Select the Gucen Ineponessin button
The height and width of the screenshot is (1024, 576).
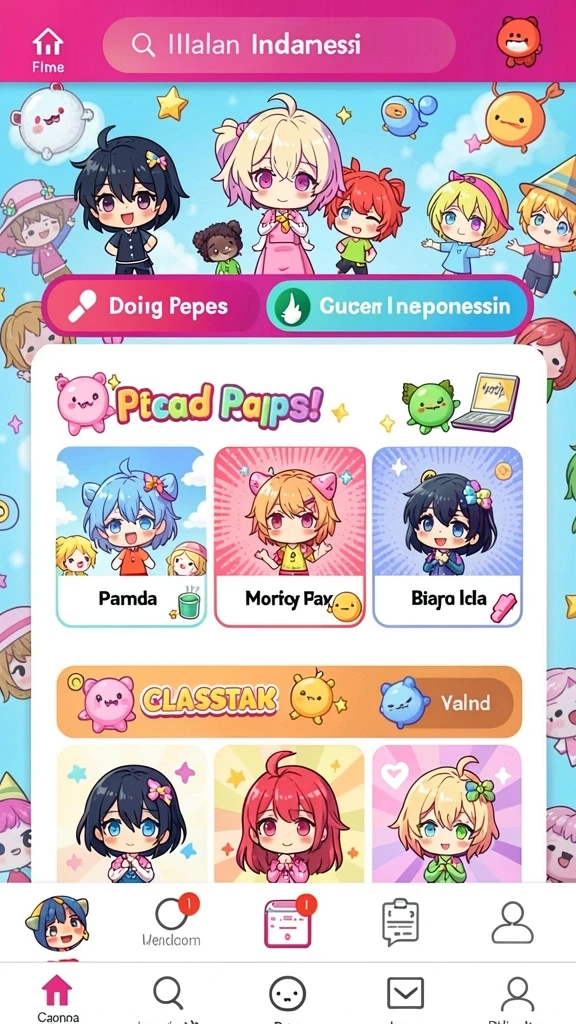point(398,306)
